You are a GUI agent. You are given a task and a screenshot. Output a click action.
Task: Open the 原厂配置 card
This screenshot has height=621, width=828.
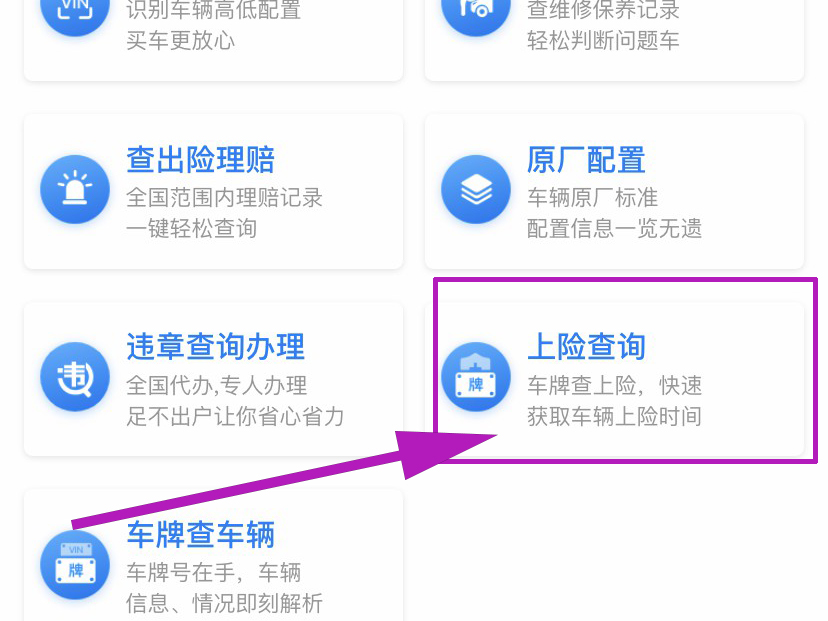(x=614, y=192)
